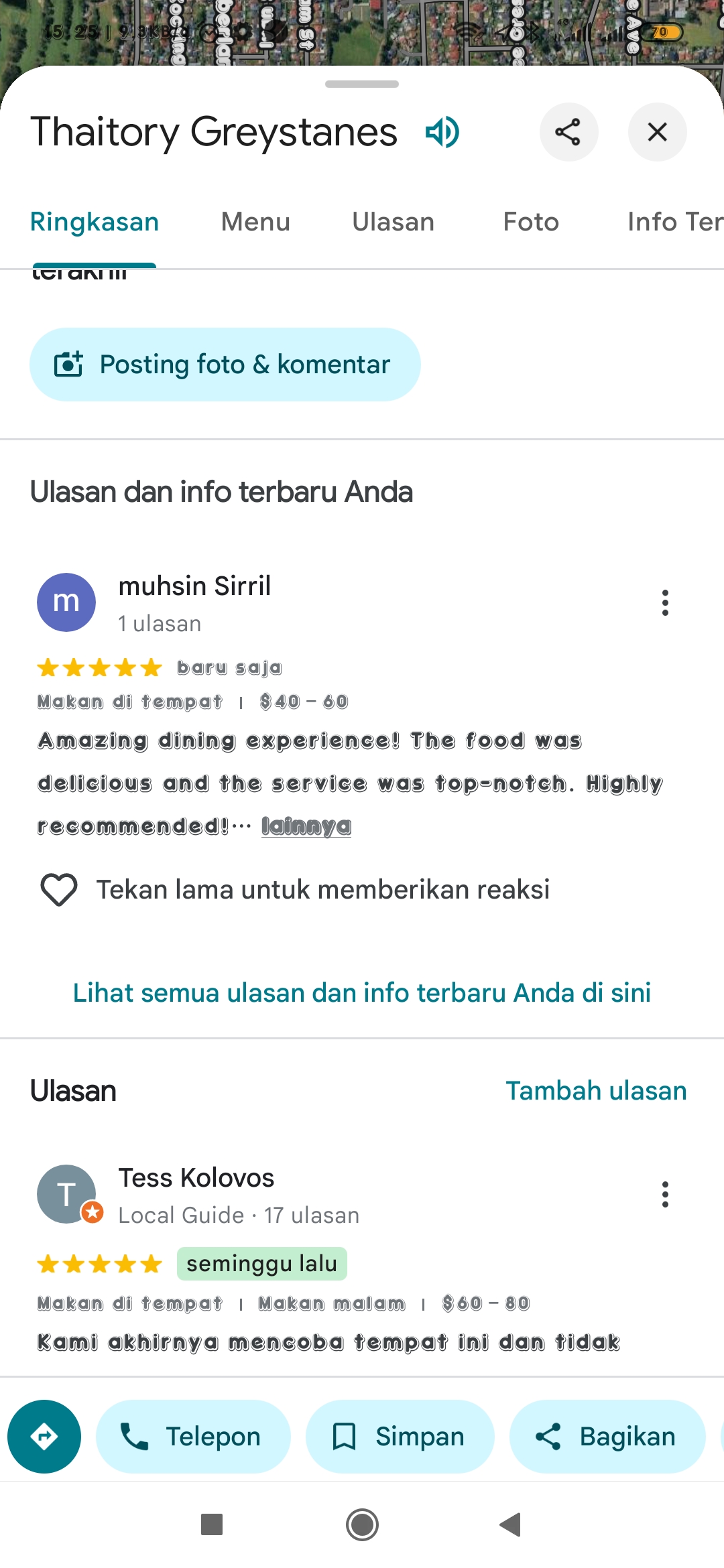Tap the Telepon button
The width and height of the screenshot is (724, 1568).
[x=193, y=1437]
